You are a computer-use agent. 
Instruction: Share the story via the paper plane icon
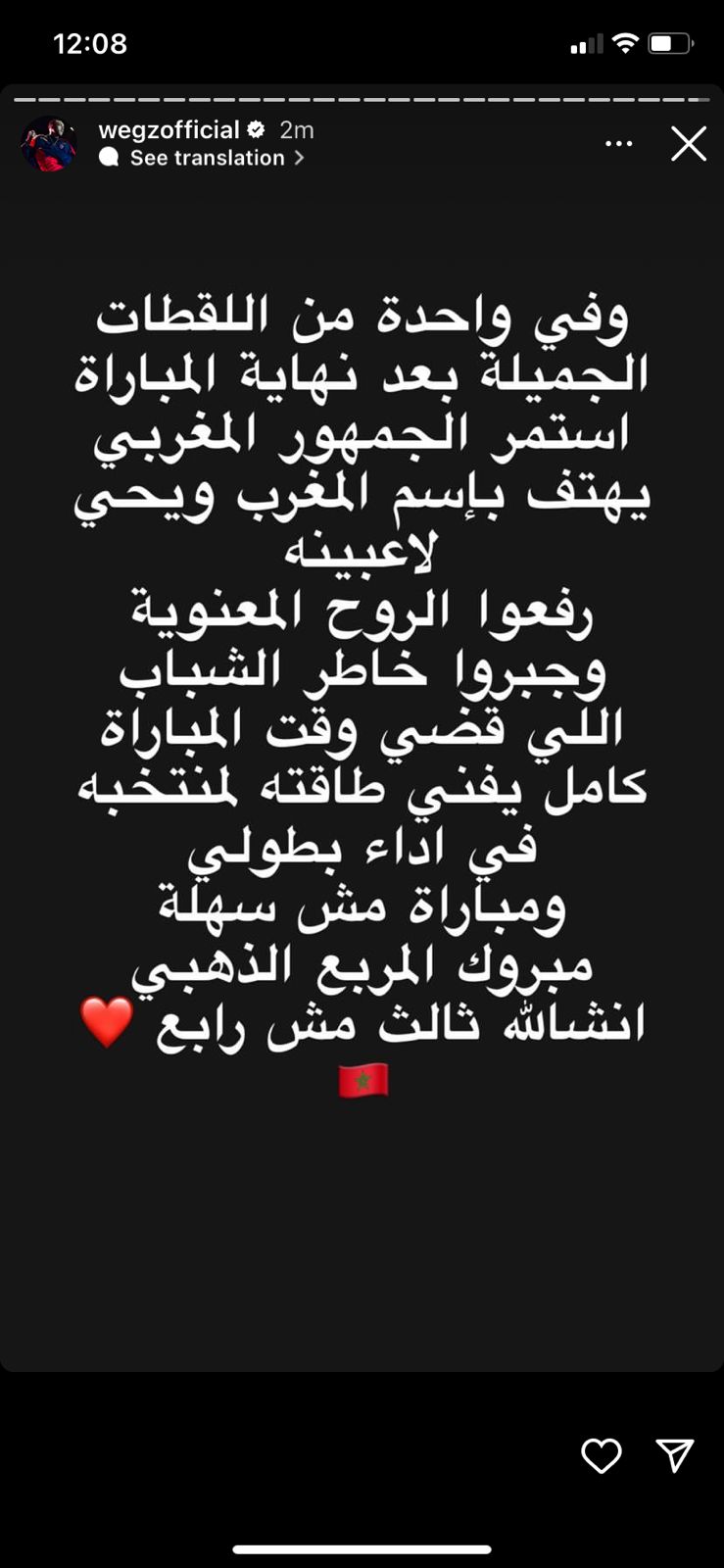coord(674,1455)
